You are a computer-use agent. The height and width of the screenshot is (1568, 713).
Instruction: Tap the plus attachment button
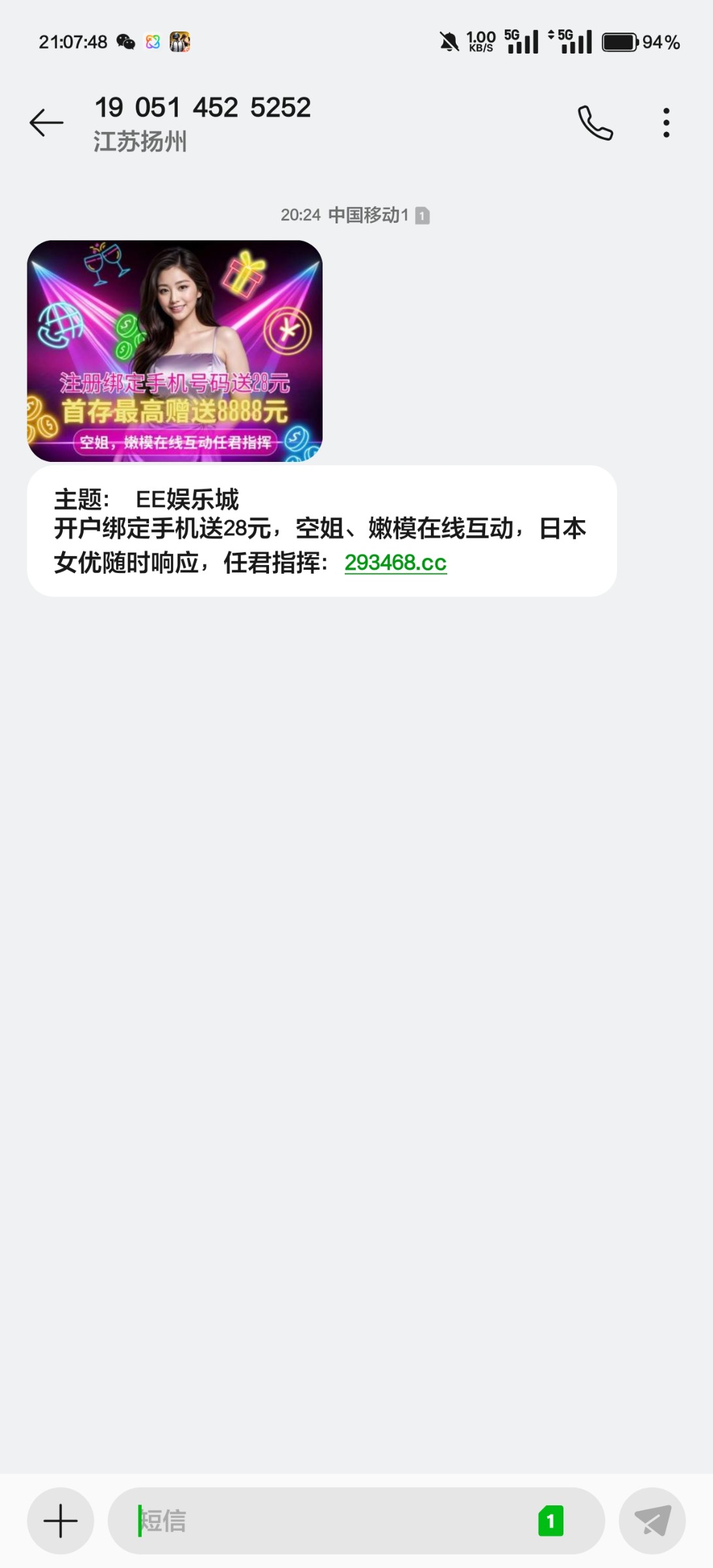(x=60, y=1521)
